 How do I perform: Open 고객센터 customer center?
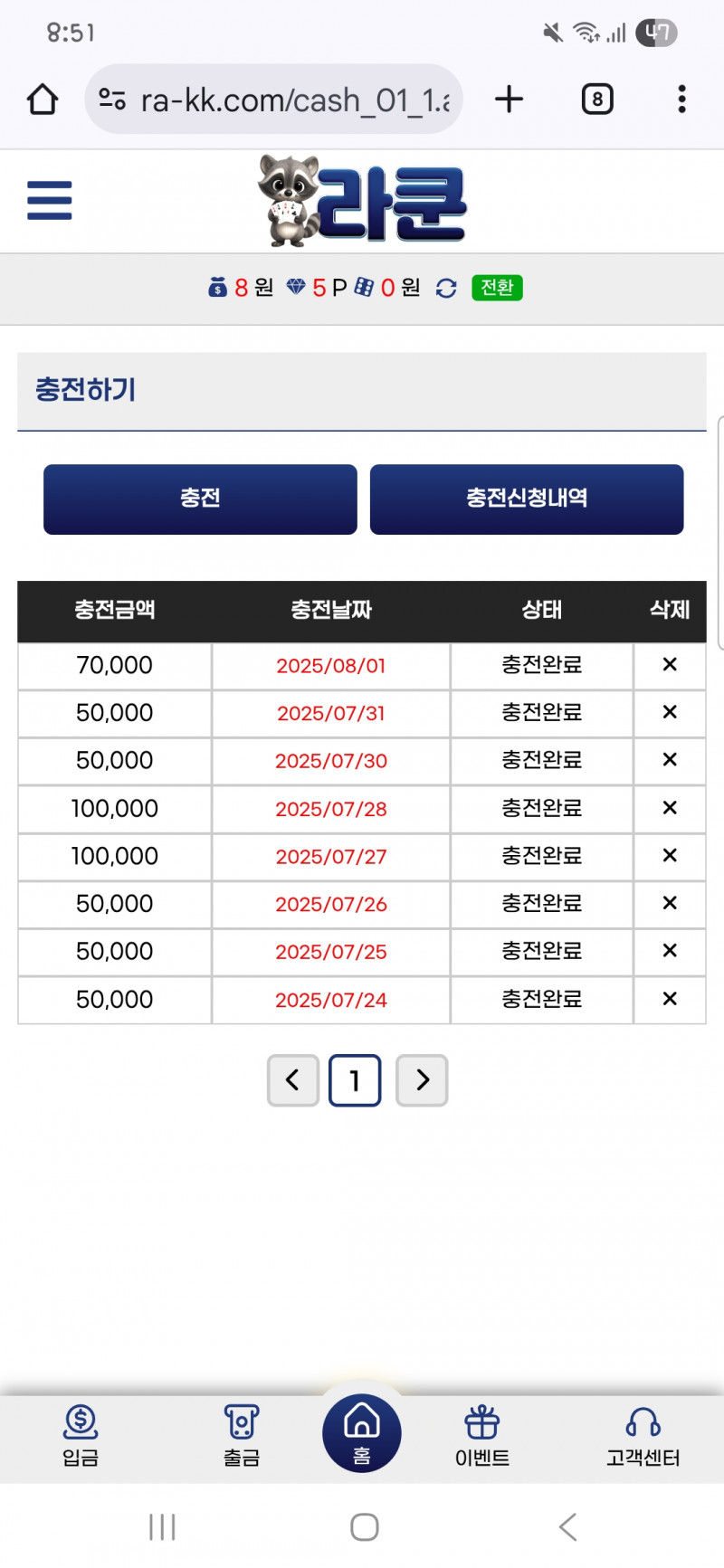[643, 1435]
